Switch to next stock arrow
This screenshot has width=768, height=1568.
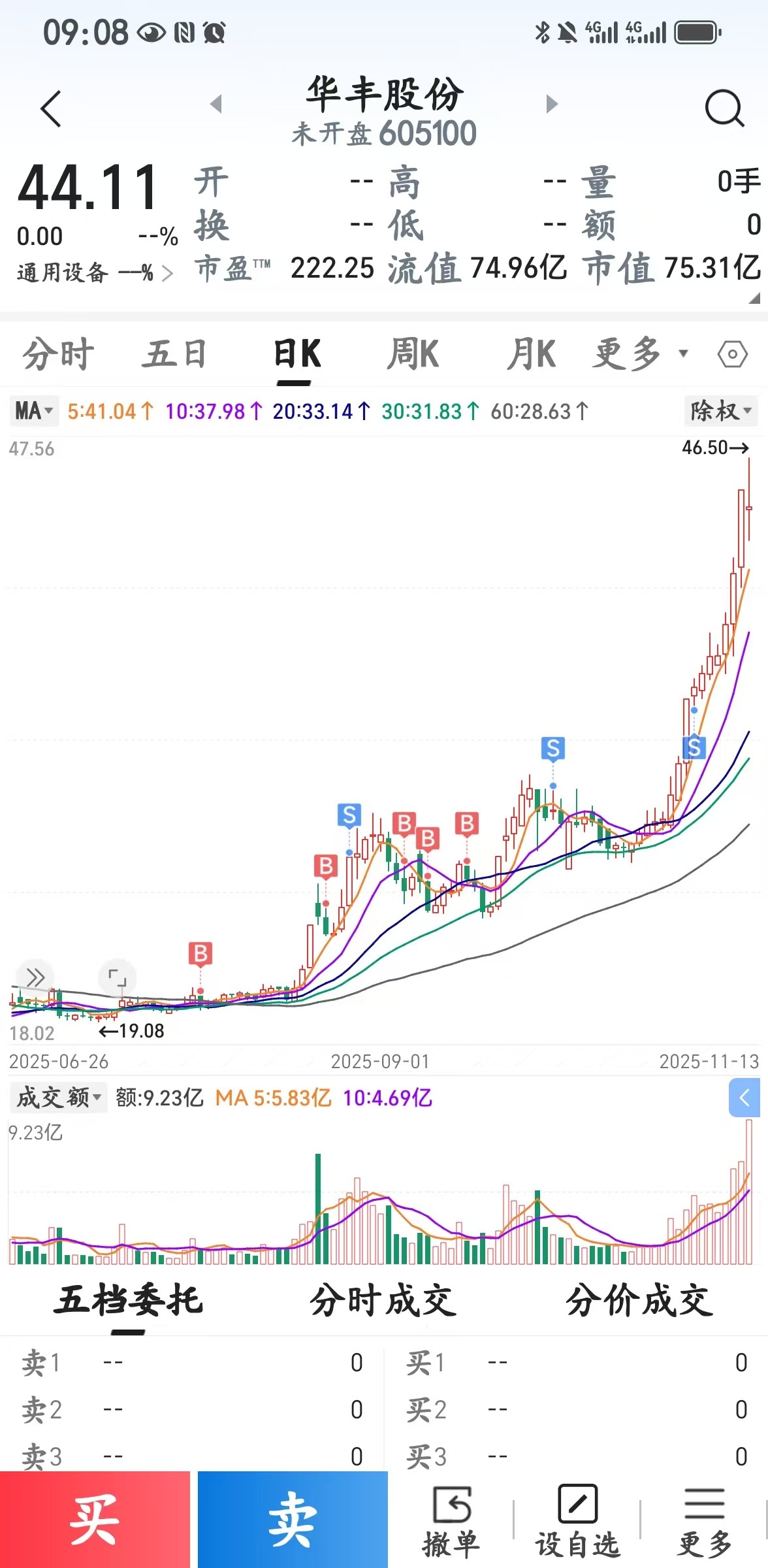pyautogui.click(x=552, y=104)
